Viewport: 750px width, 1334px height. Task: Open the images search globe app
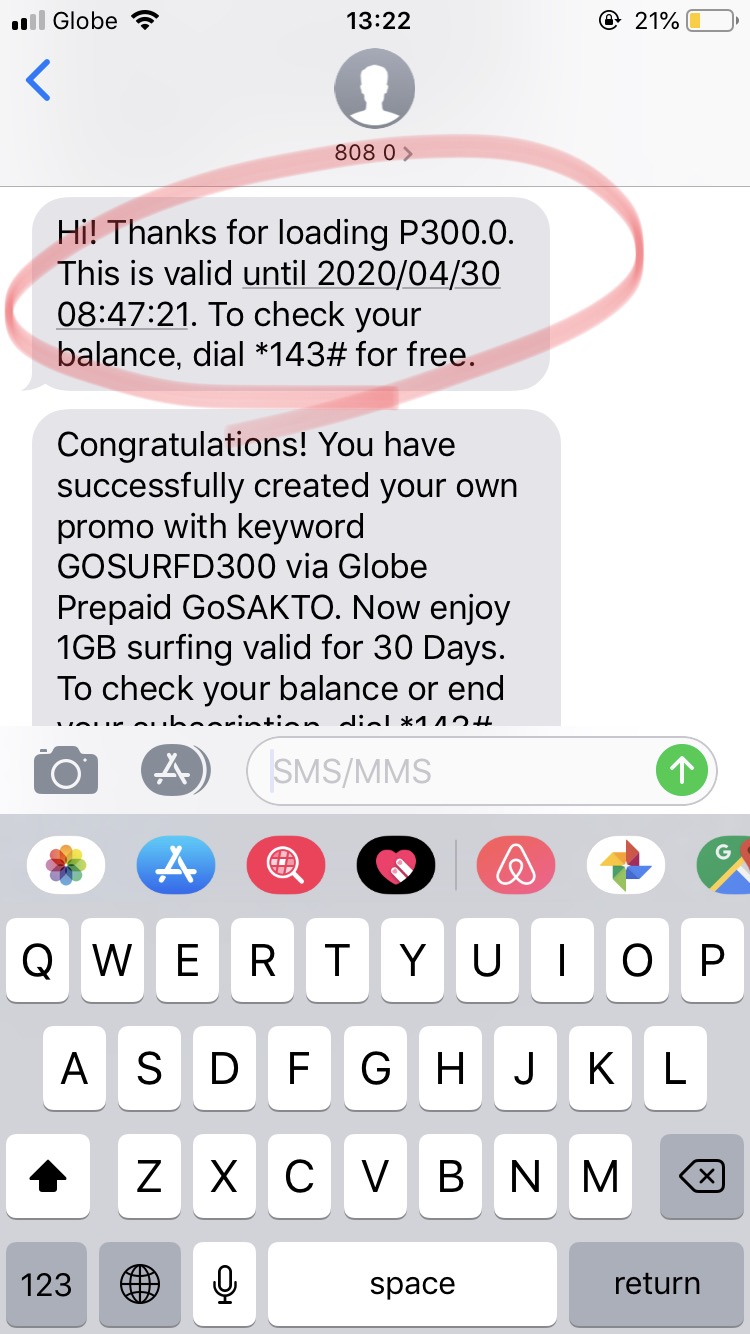(x=286, y=865)
